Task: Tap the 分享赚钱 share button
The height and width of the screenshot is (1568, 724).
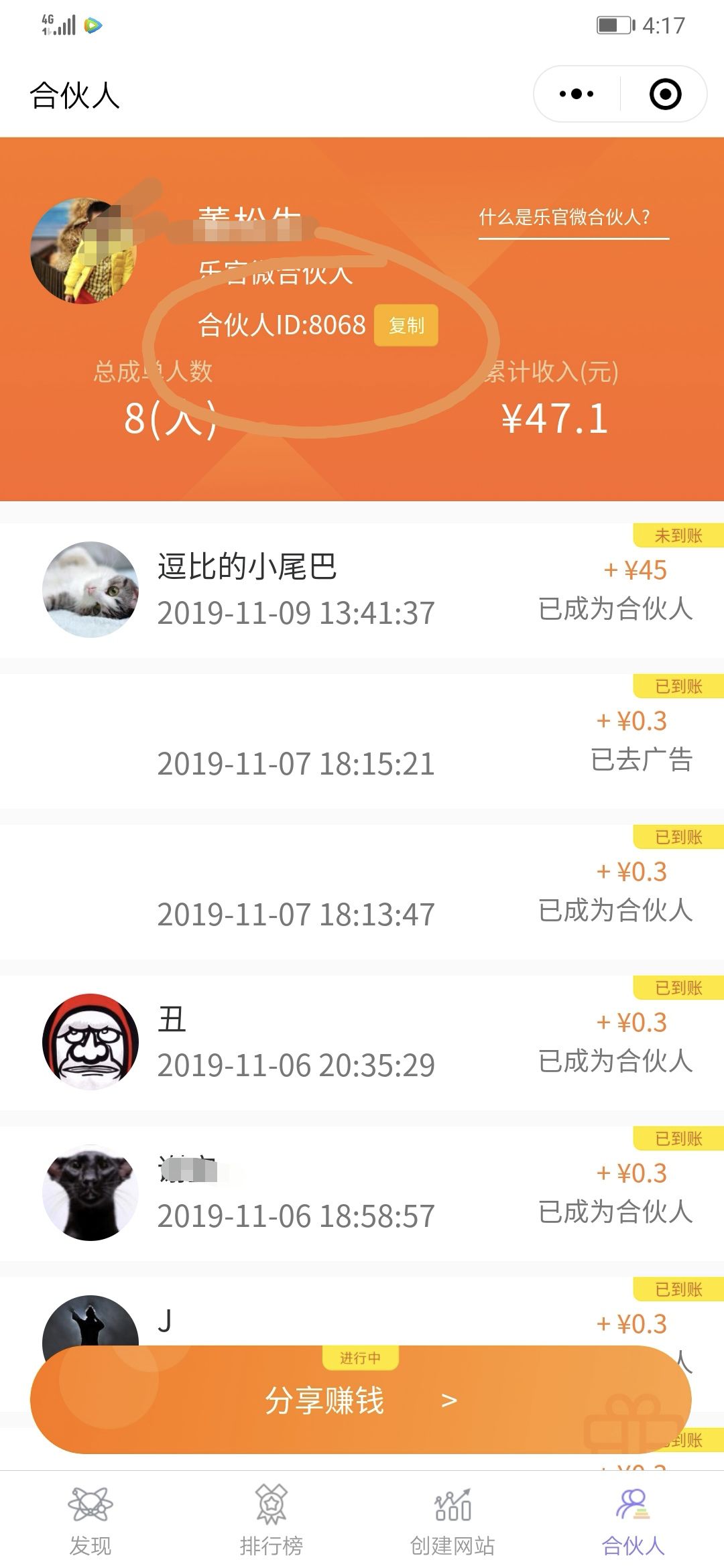Action: 361,1400
